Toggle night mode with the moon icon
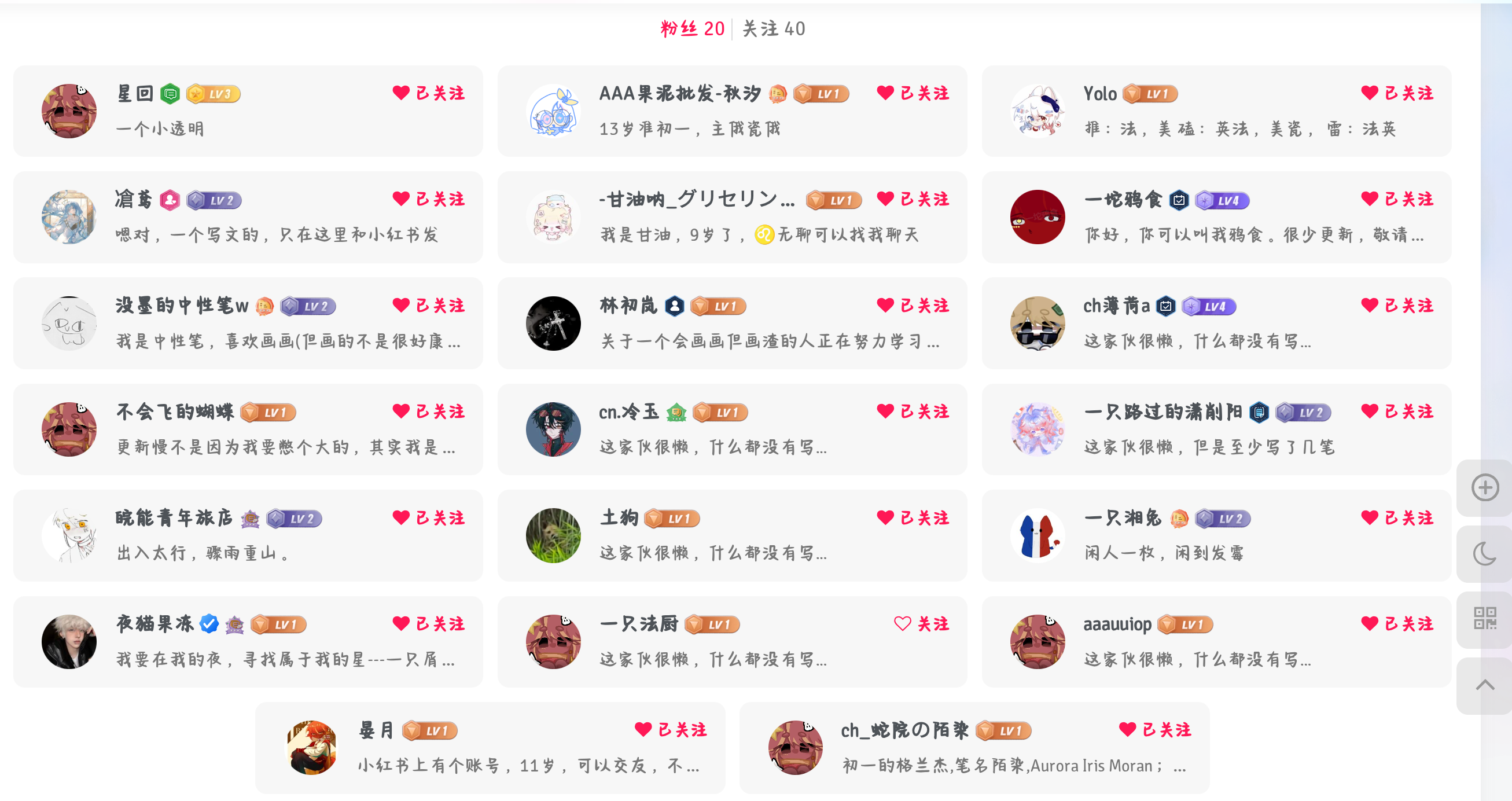The image size is (1512, 801). pyautogui.click(x=1484, y=553)
